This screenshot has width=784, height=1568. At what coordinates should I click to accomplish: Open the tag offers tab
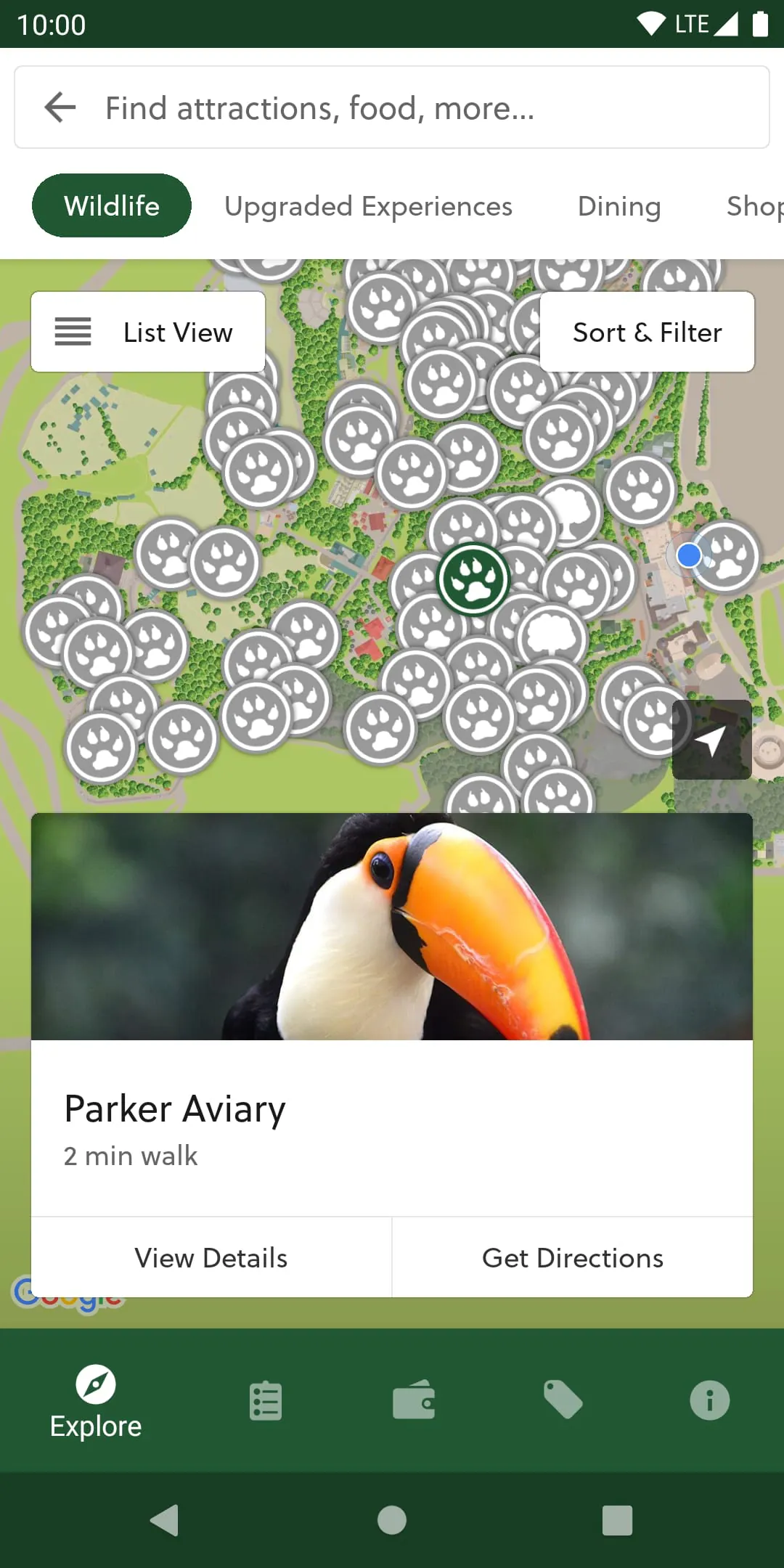563,1401
